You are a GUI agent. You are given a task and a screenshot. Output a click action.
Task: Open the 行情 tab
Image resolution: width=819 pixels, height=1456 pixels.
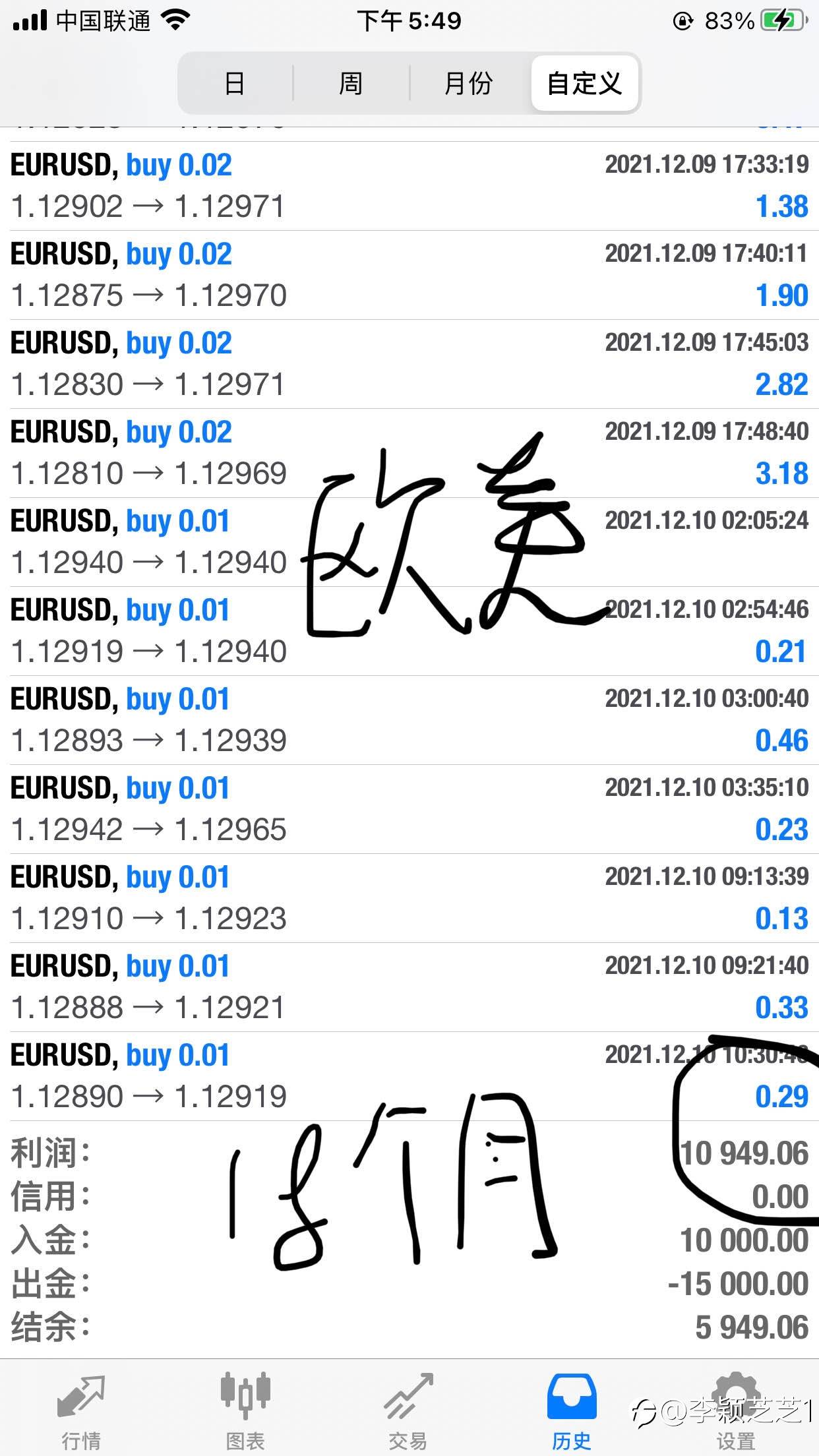[82, 1407]
